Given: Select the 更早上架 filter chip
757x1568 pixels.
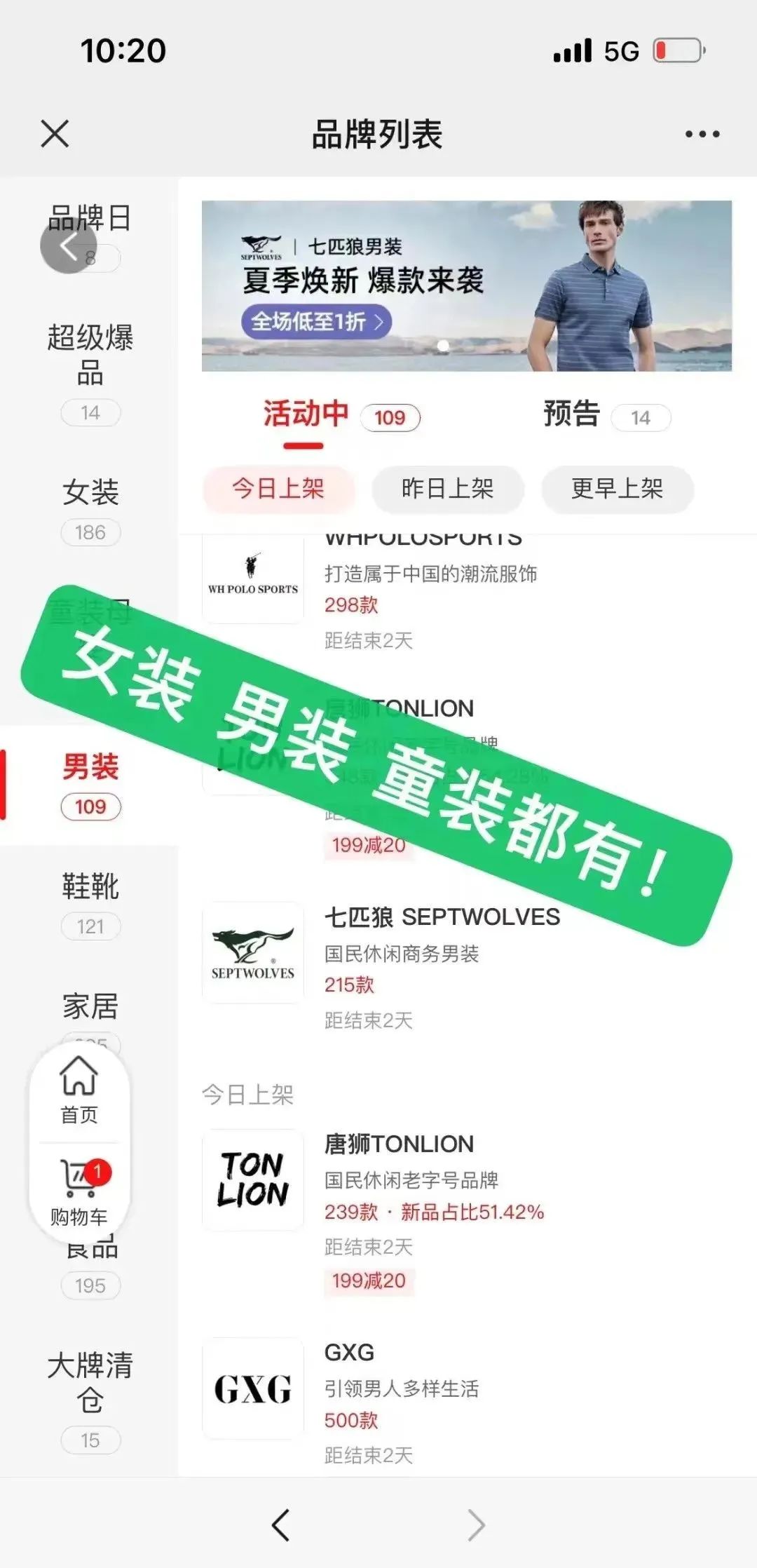Looking at the screenshot, I should pyautogui.click(x=618, y=489).
